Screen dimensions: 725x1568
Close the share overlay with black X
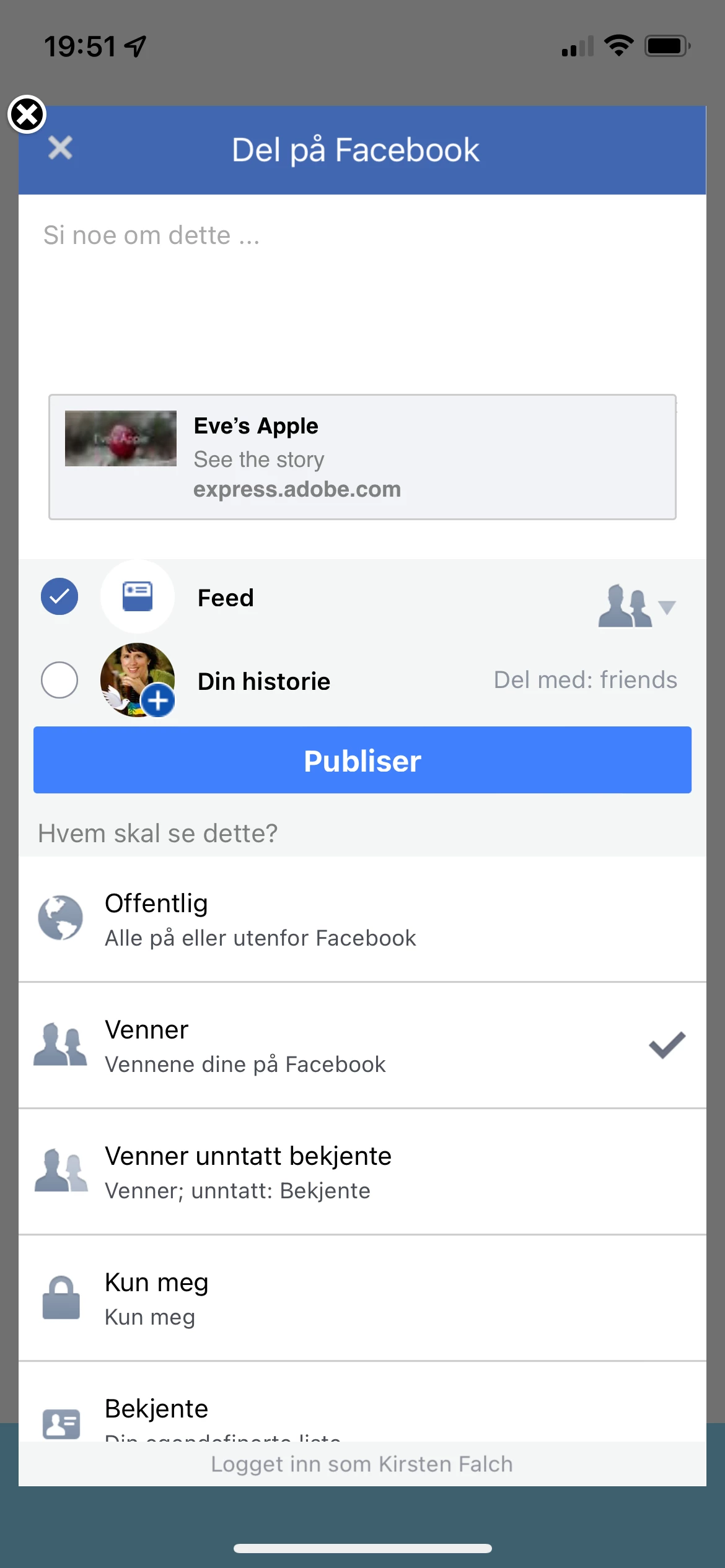pyautogui.click(x=27, y=115)
